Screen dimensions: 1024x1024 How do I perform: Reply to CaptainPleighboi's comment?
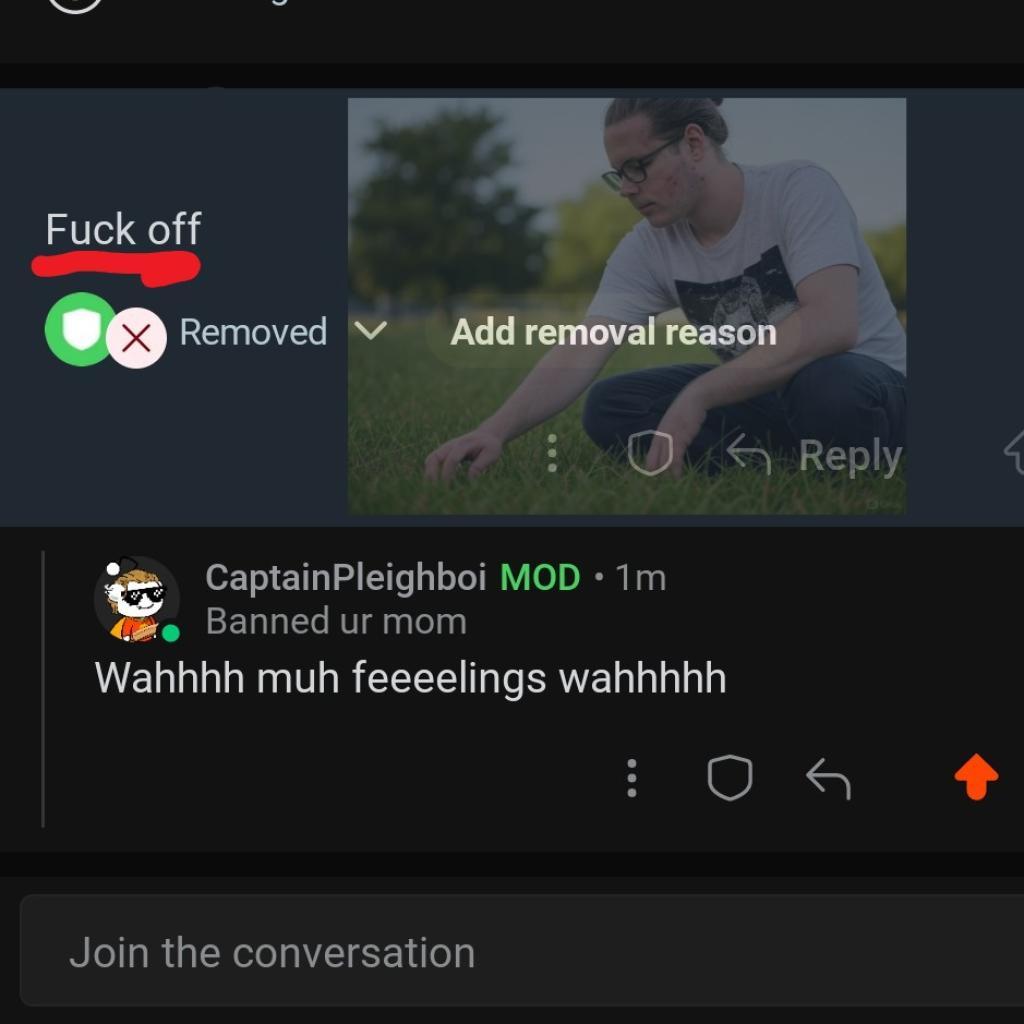coord(828,777)
